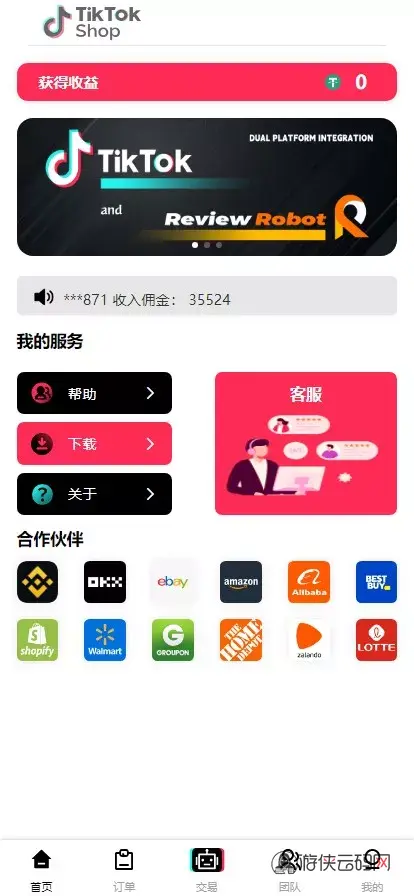Open the 获得收益 earnings bar
The width and height of the screenshot is (414, 896).
[206, 82]
